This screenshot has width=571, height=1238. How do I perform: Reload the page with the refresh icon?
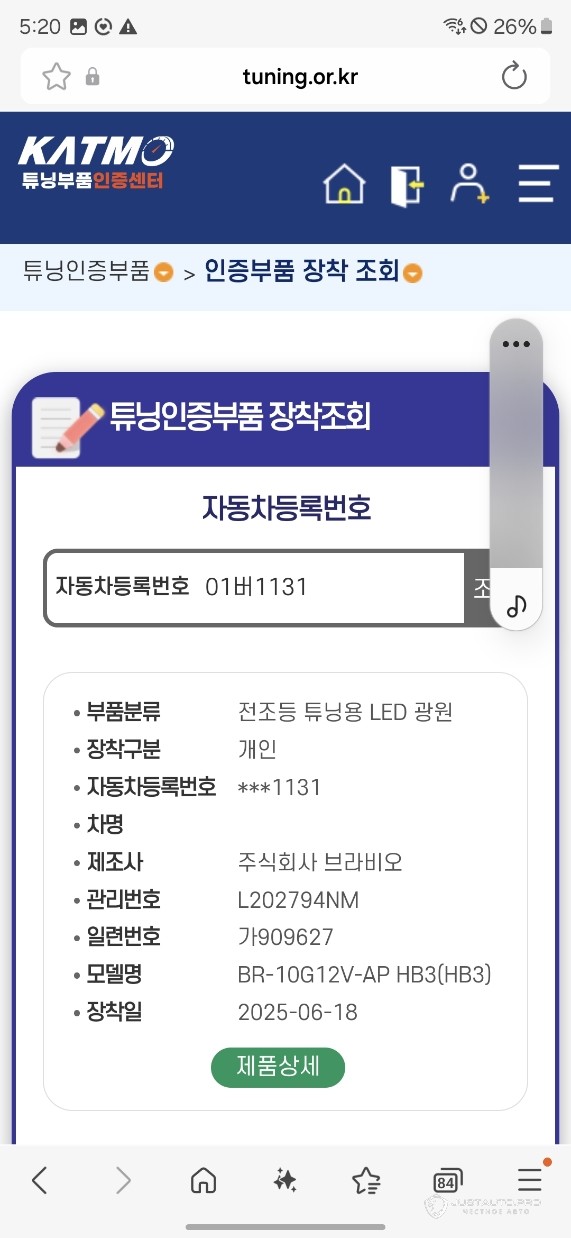pos(514,77)
